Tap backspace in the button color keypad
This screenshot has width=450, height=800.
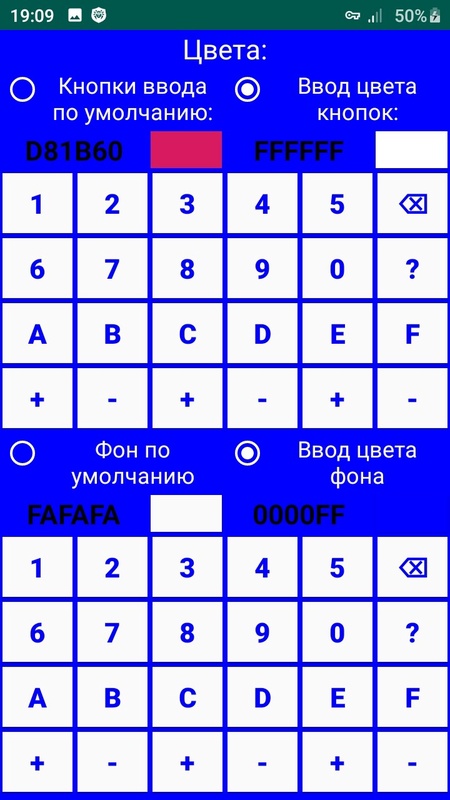coord(412,204)
